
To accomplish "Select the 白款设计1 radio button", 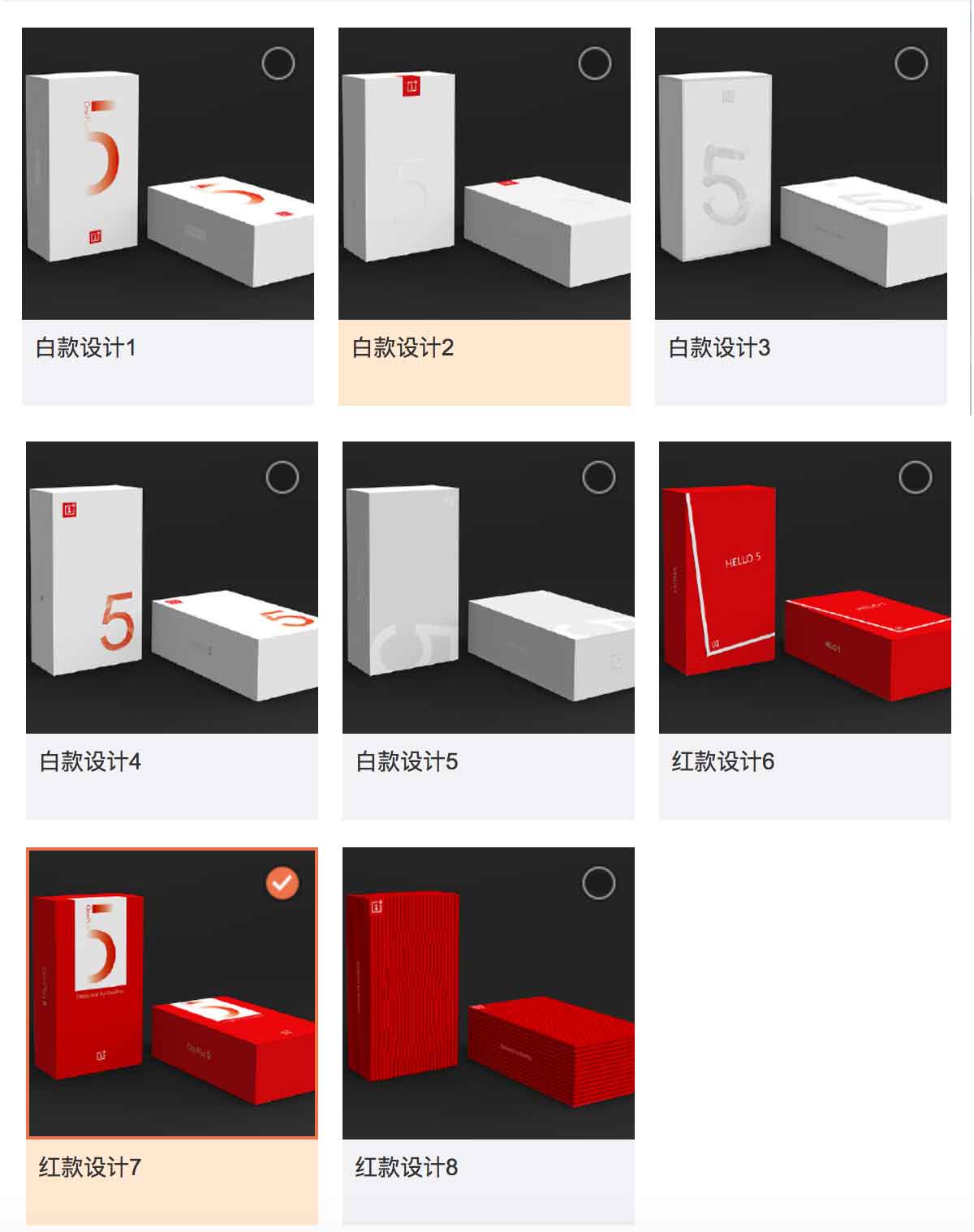I will click(278, 63).
